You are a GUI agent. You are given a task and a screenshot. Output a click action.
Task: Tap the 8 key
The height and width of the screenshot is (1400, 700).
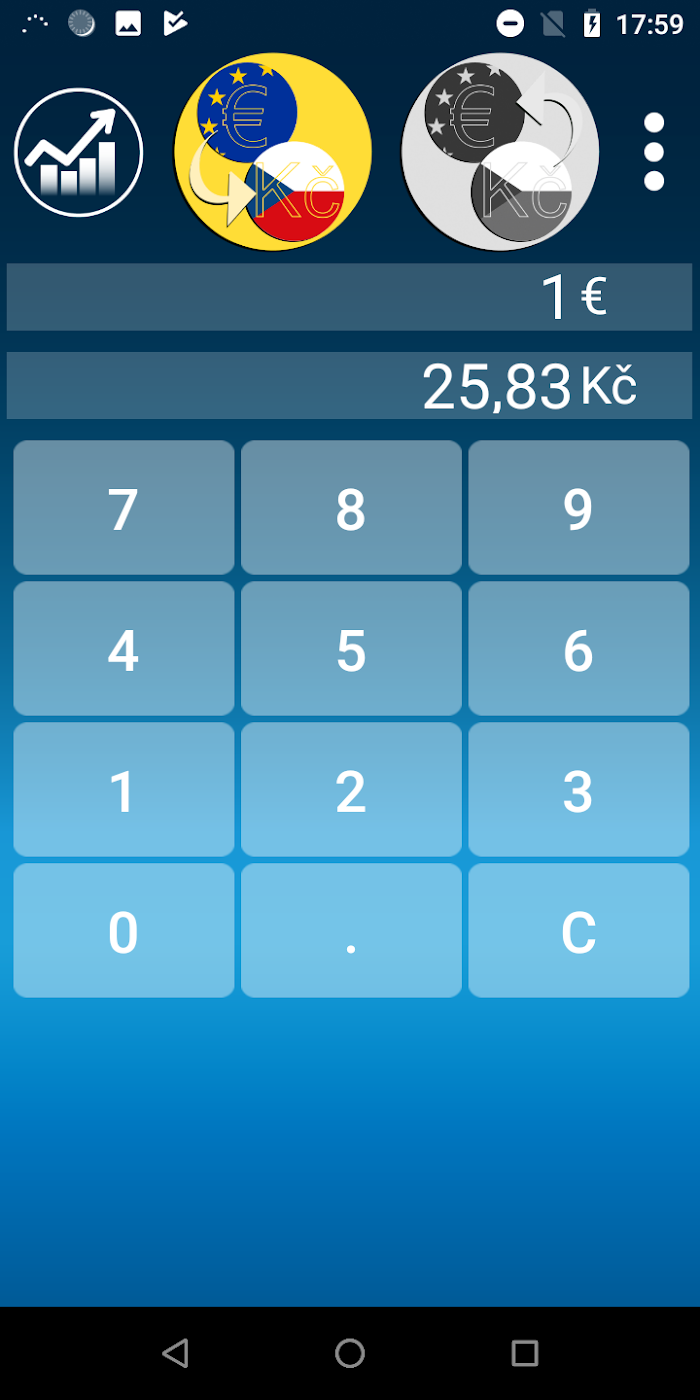pos(351,508)
